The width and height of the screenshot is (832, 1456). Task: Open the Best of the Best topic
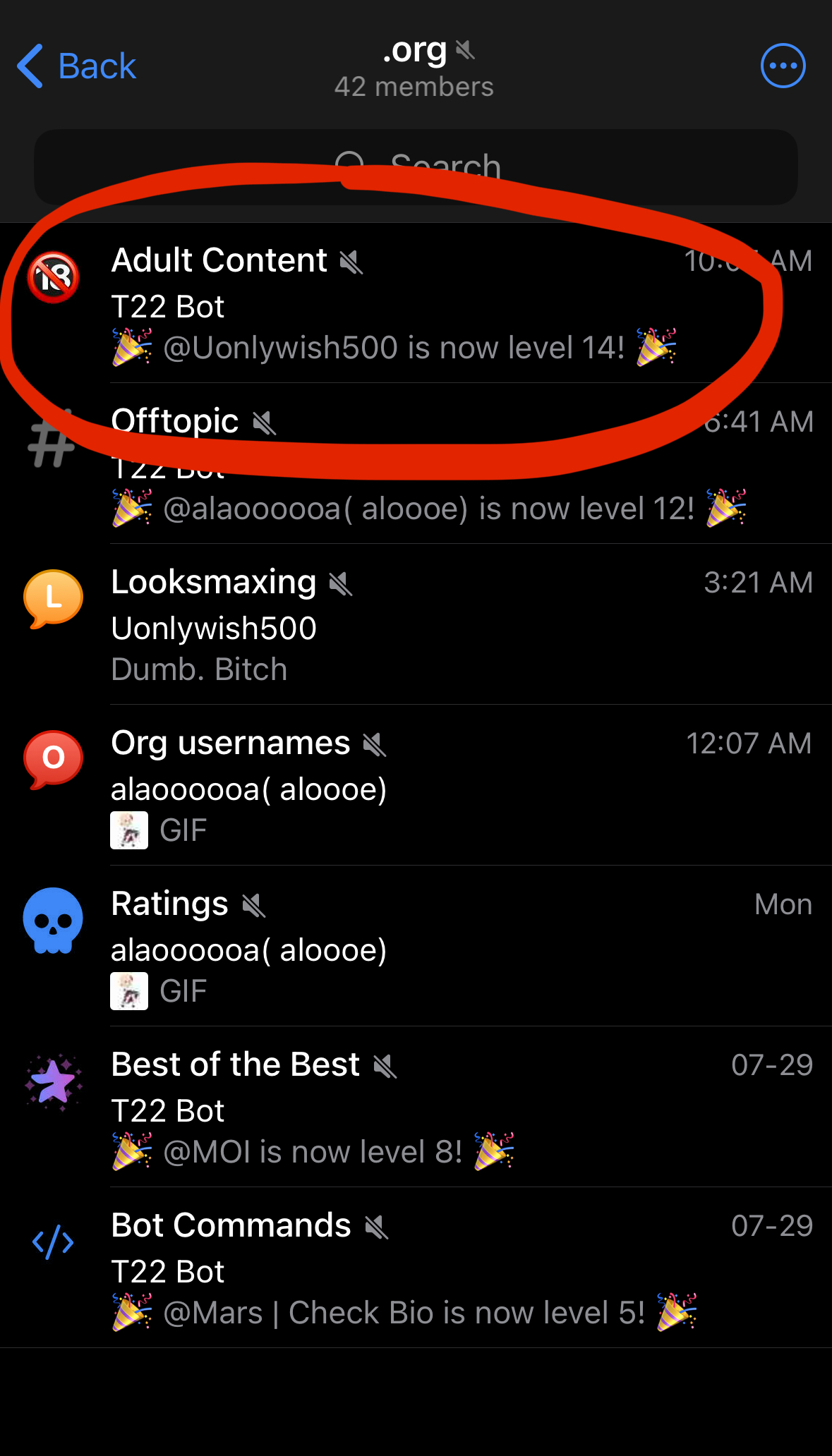point(416,1107)
